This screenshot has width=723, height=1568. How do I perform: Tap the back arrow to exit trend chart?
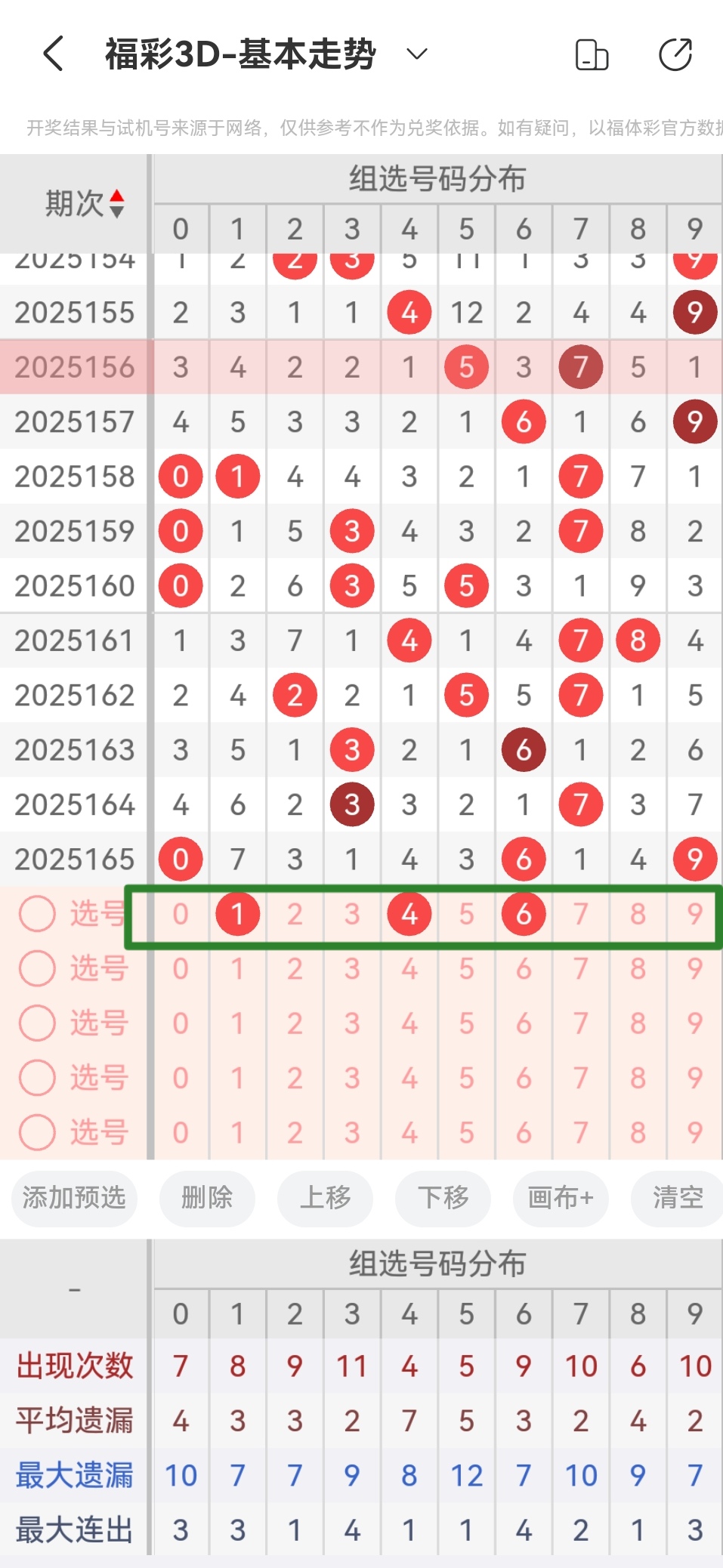pos(51,54)
